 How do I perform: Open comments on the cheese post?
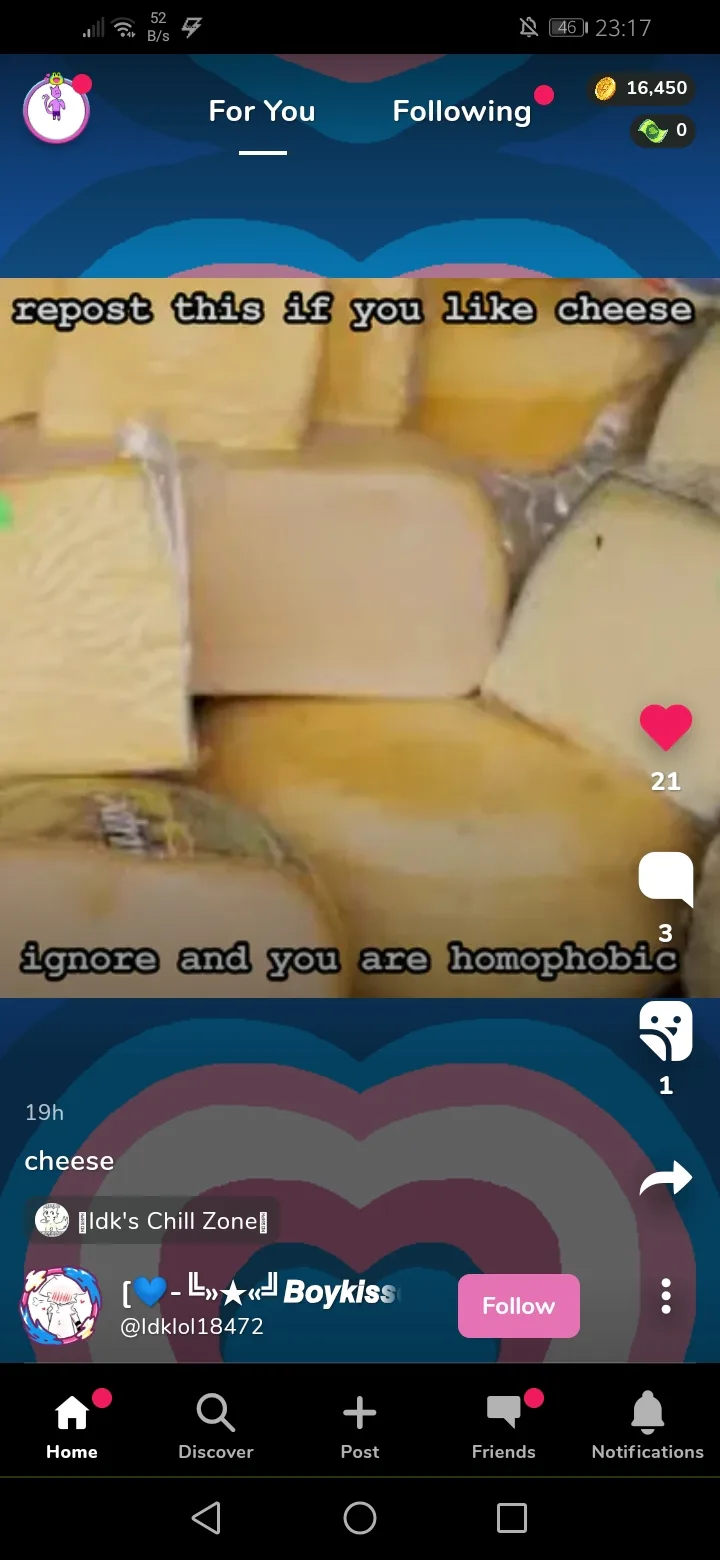[665, 879]
